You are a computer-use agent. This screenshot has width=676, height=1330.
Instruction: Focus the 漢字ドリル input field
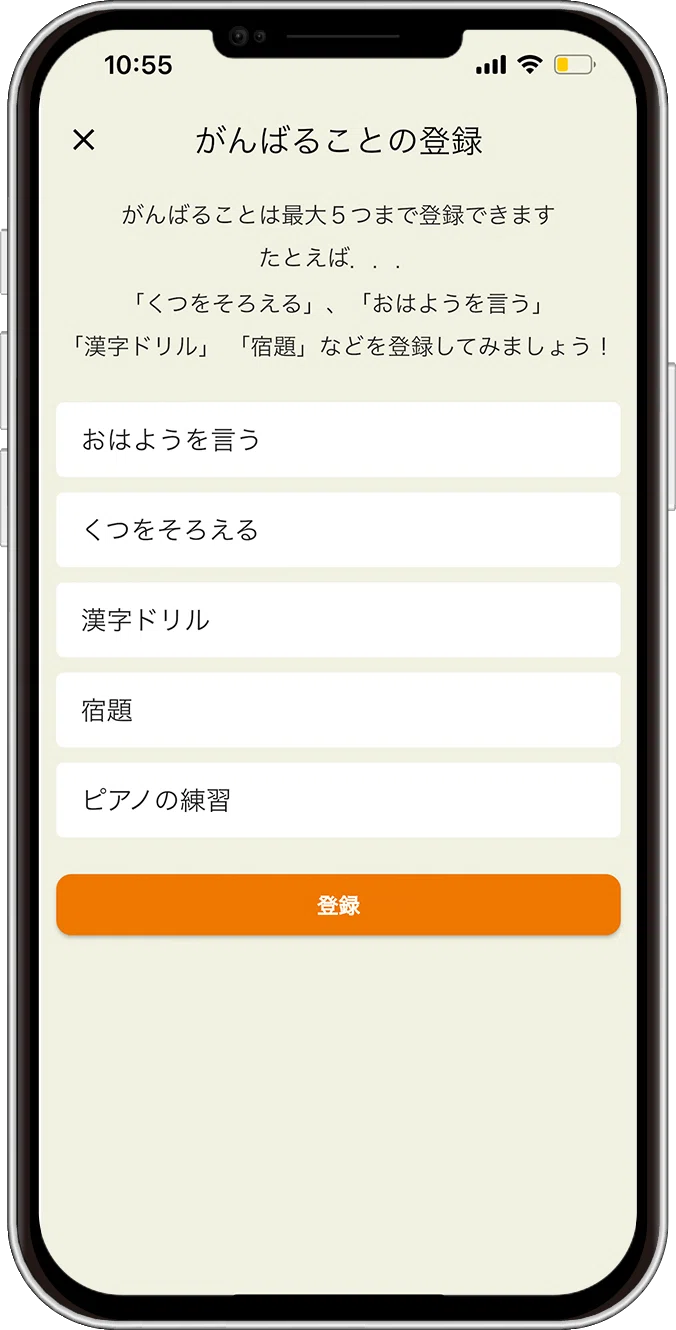tap(338, 620)
